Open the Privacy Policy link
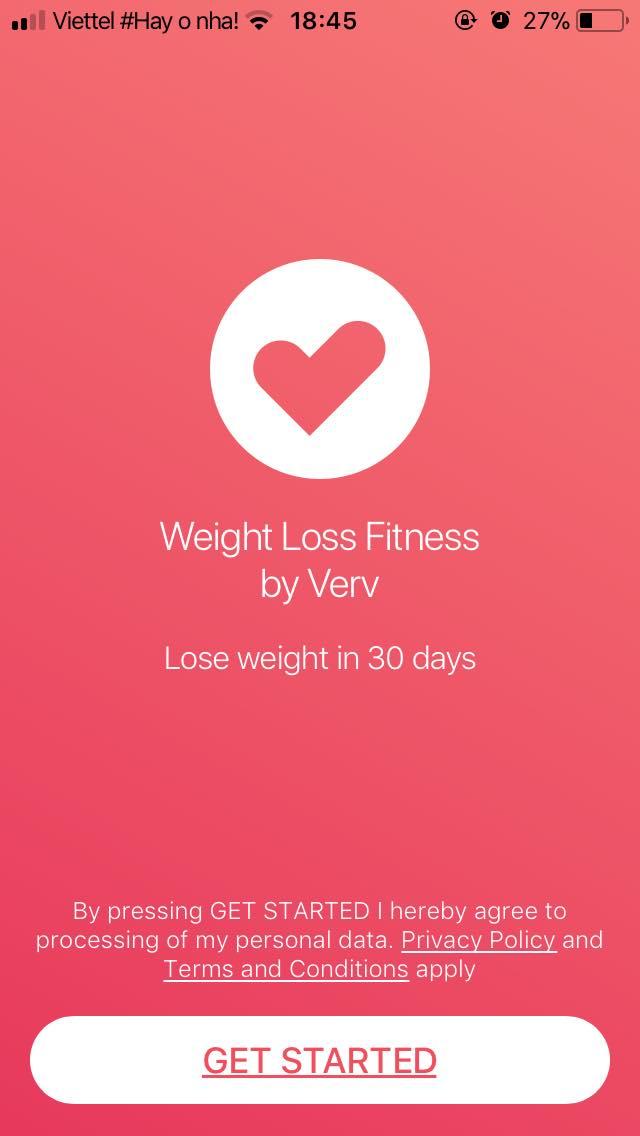This screenshot has height=1136, width=640. coord(478,940)
